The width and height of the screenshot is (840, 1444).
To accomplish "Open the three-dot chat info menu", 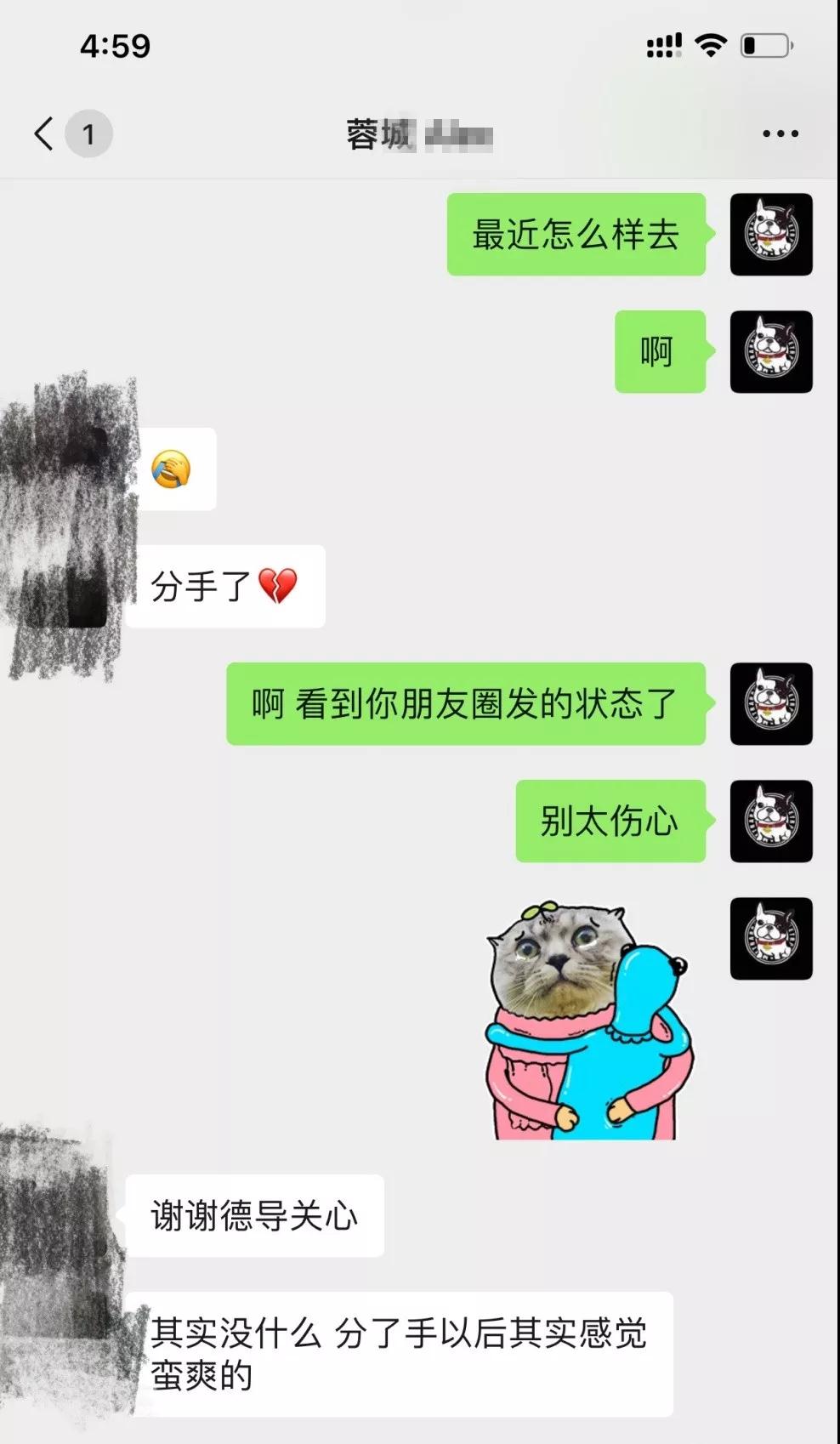I will click(780, 134).
